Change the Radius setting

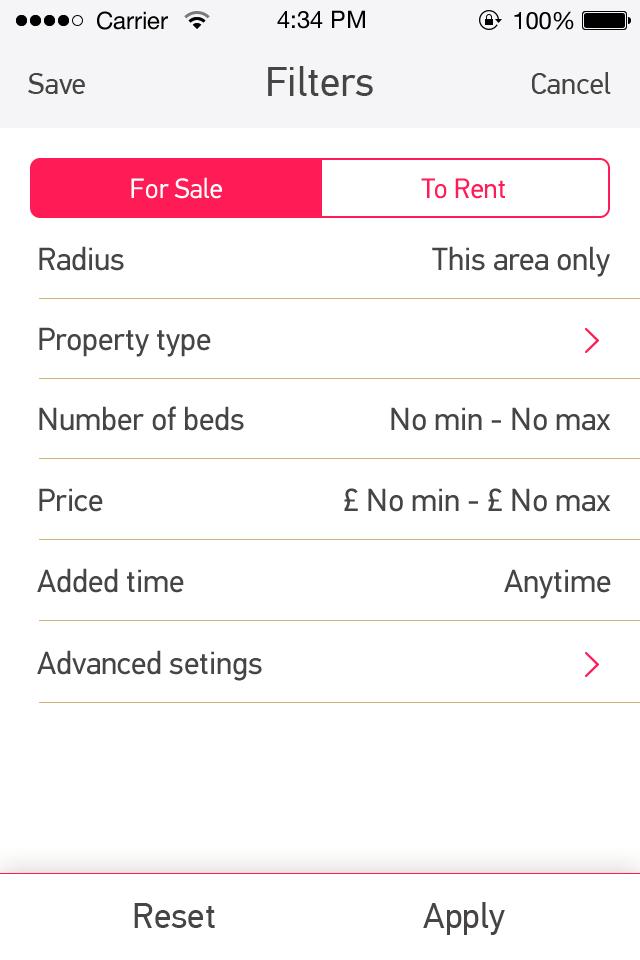pos(322,260)
